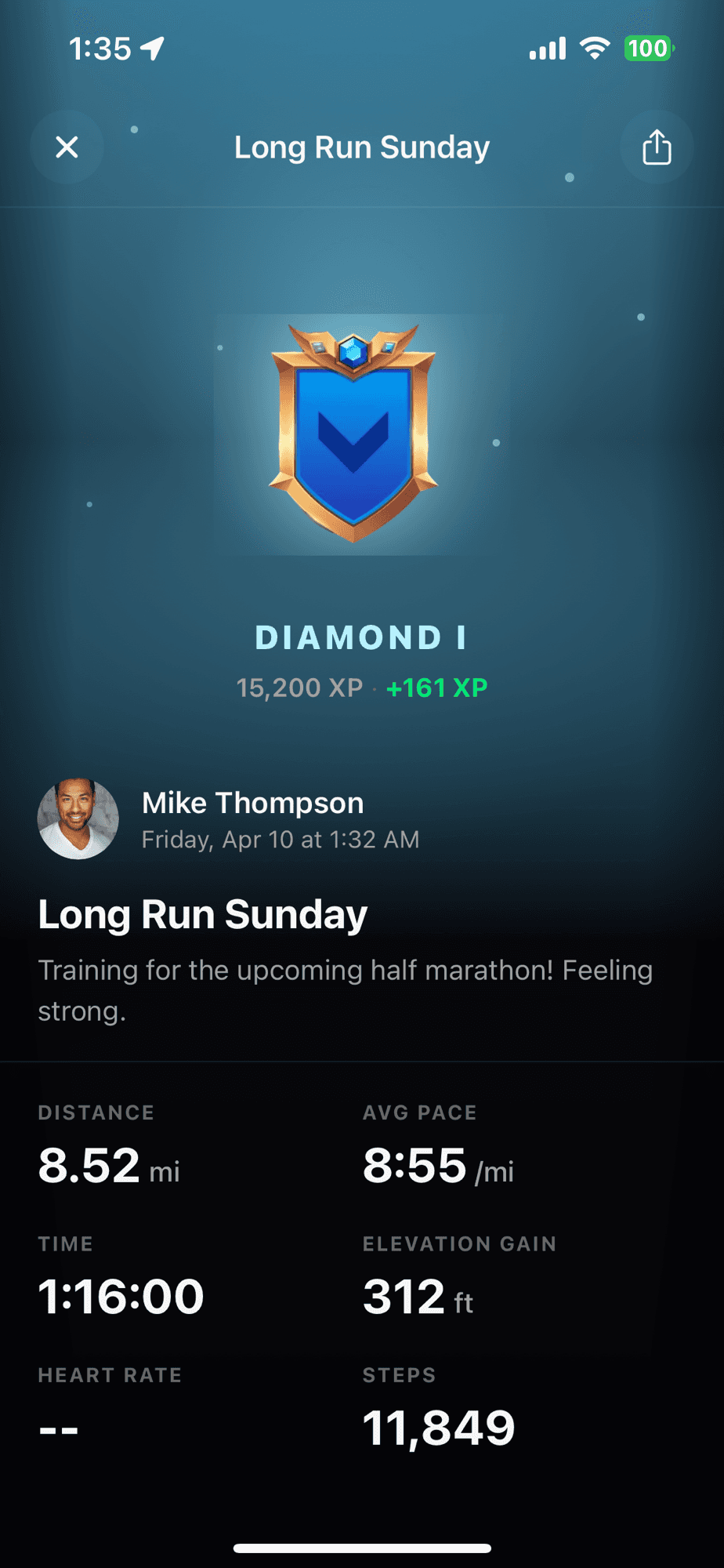Tap the STEPS count 11,849
This screenshot has width=724, height=1568.
(x=439, y=1427)
